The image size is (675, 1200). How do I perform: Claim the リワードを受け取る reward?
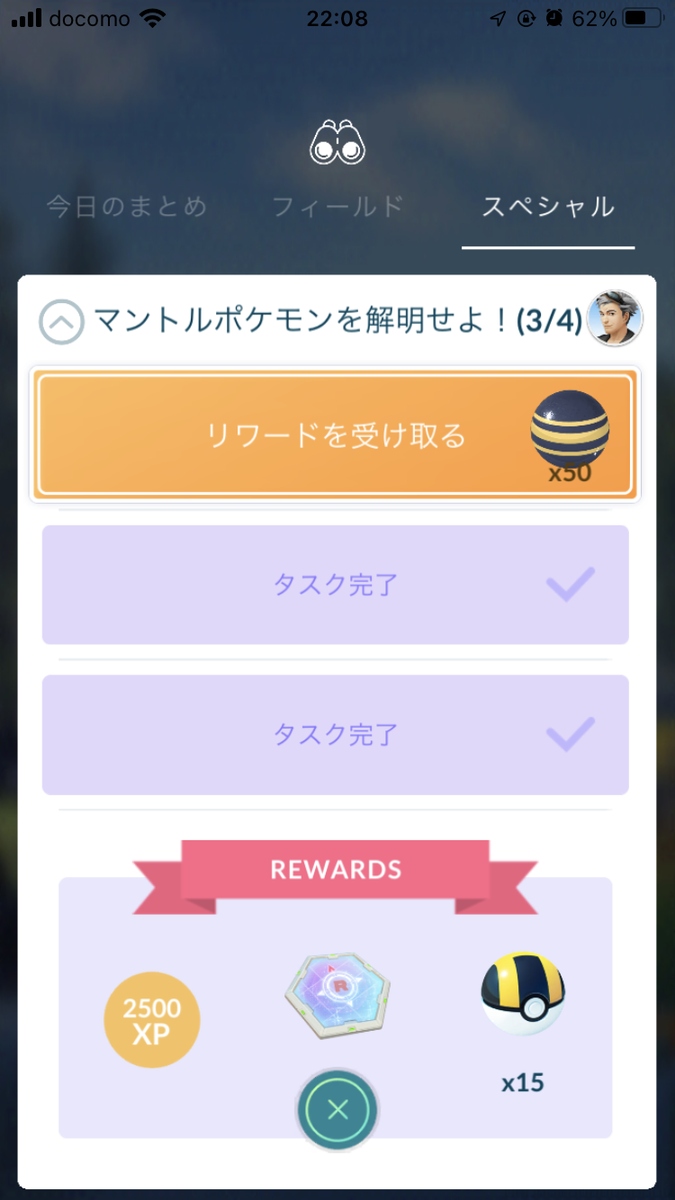(336, 436)
